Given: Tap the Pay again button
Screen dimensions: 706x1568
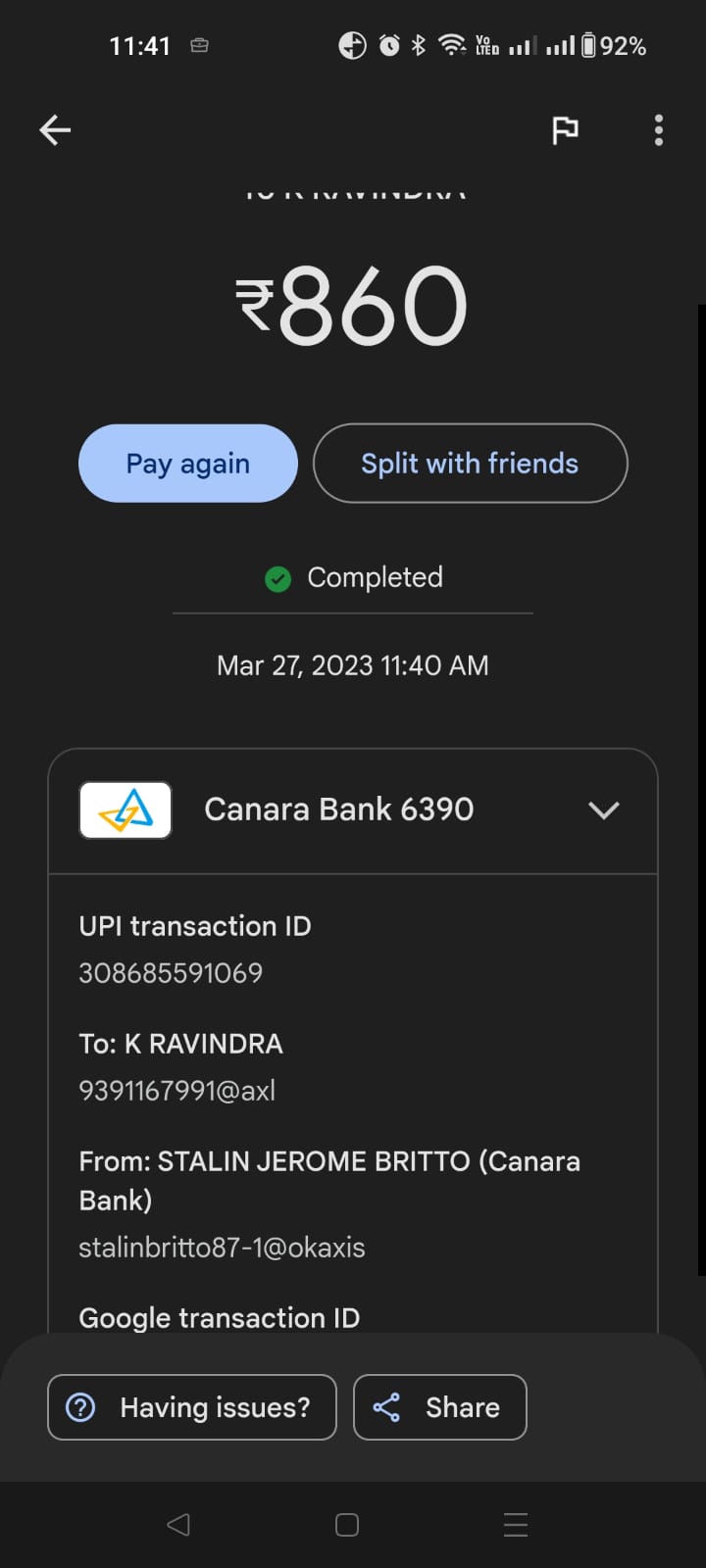Looking at the screenshot, I should (x=188, y=464).
